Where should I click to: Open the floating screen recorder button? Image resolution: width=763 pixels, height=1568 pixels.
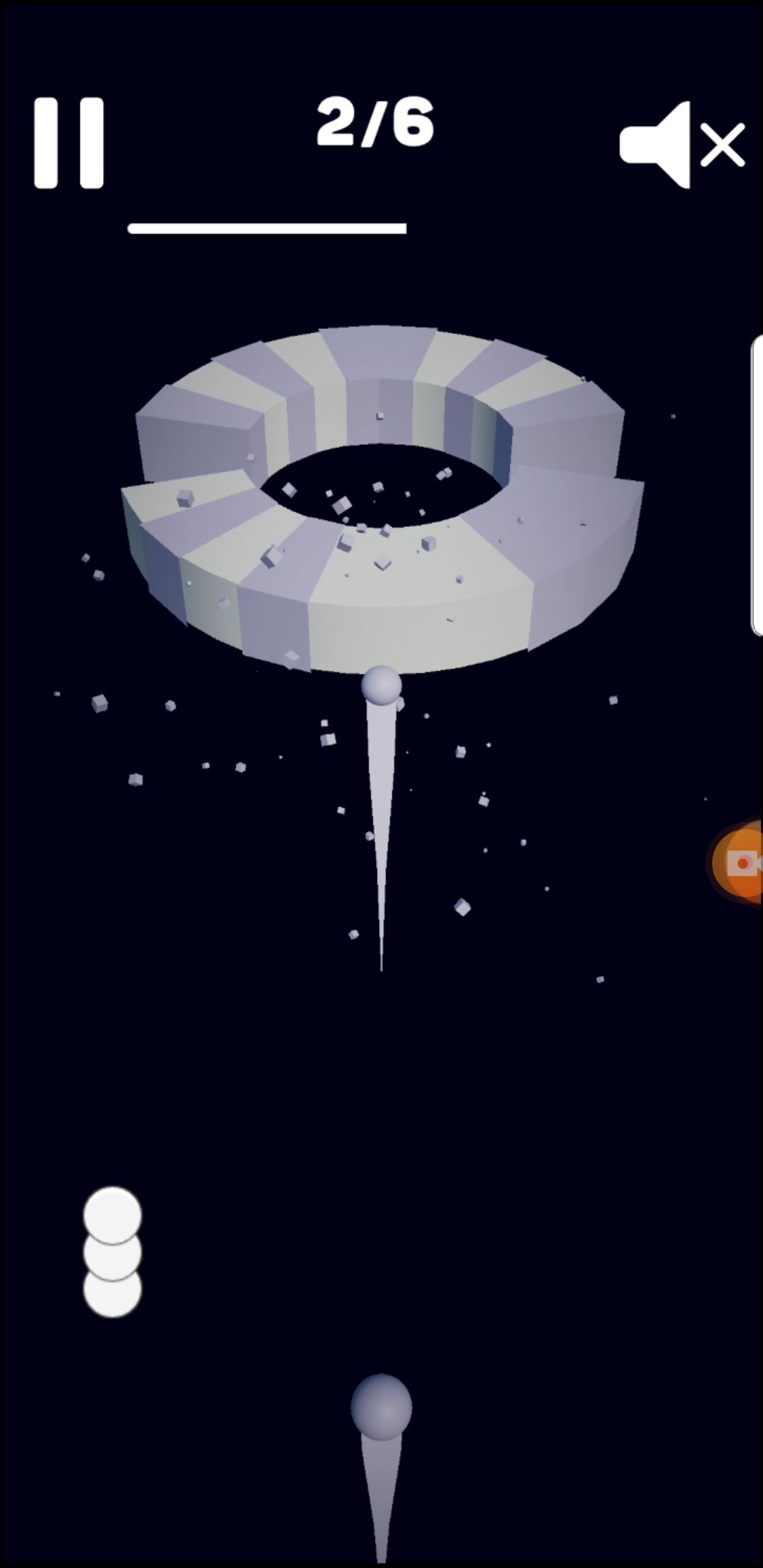click(738, 862)
